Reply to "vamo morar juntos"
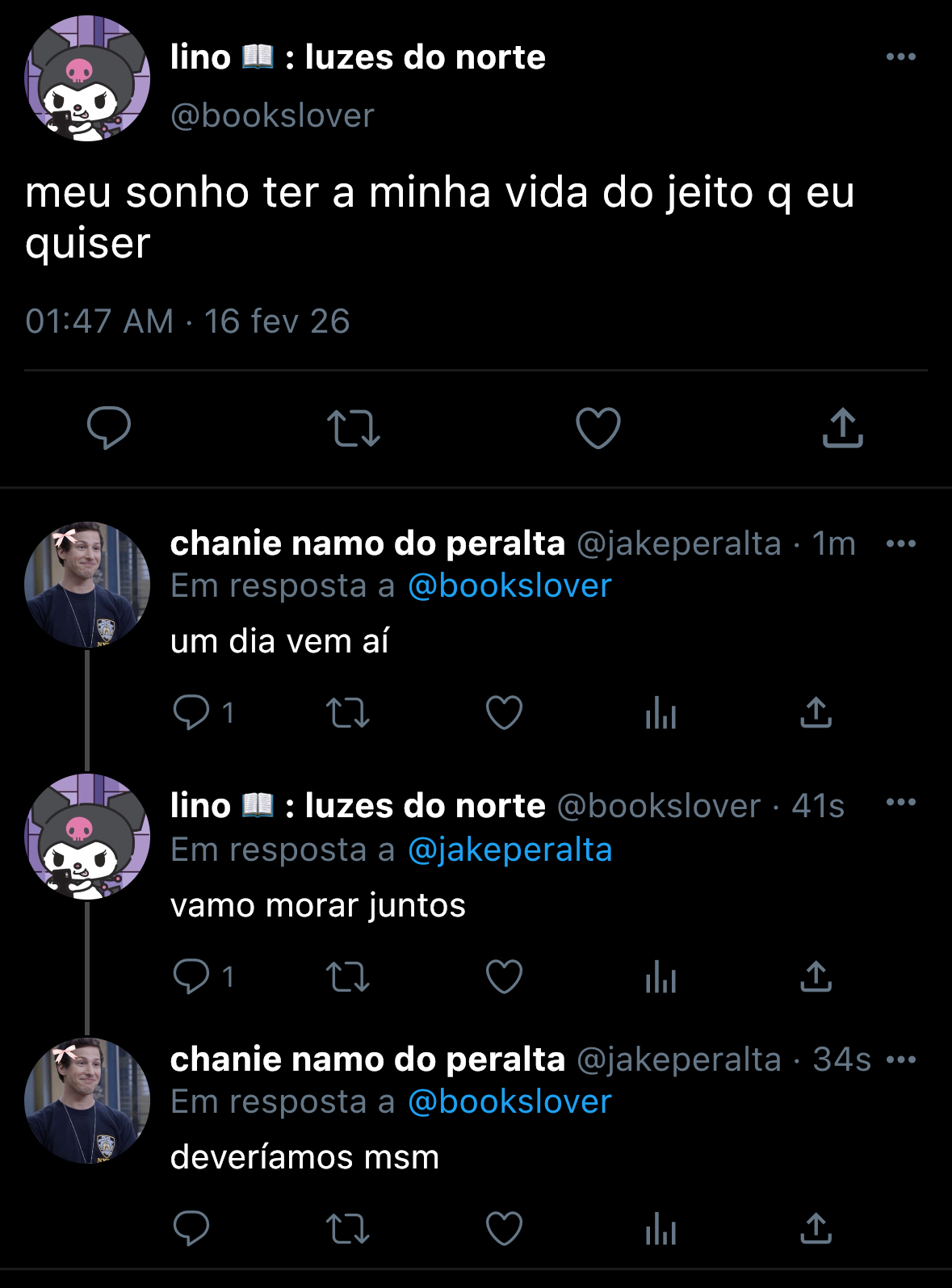This screenshot has height=1288, width=952. [191, 976]
